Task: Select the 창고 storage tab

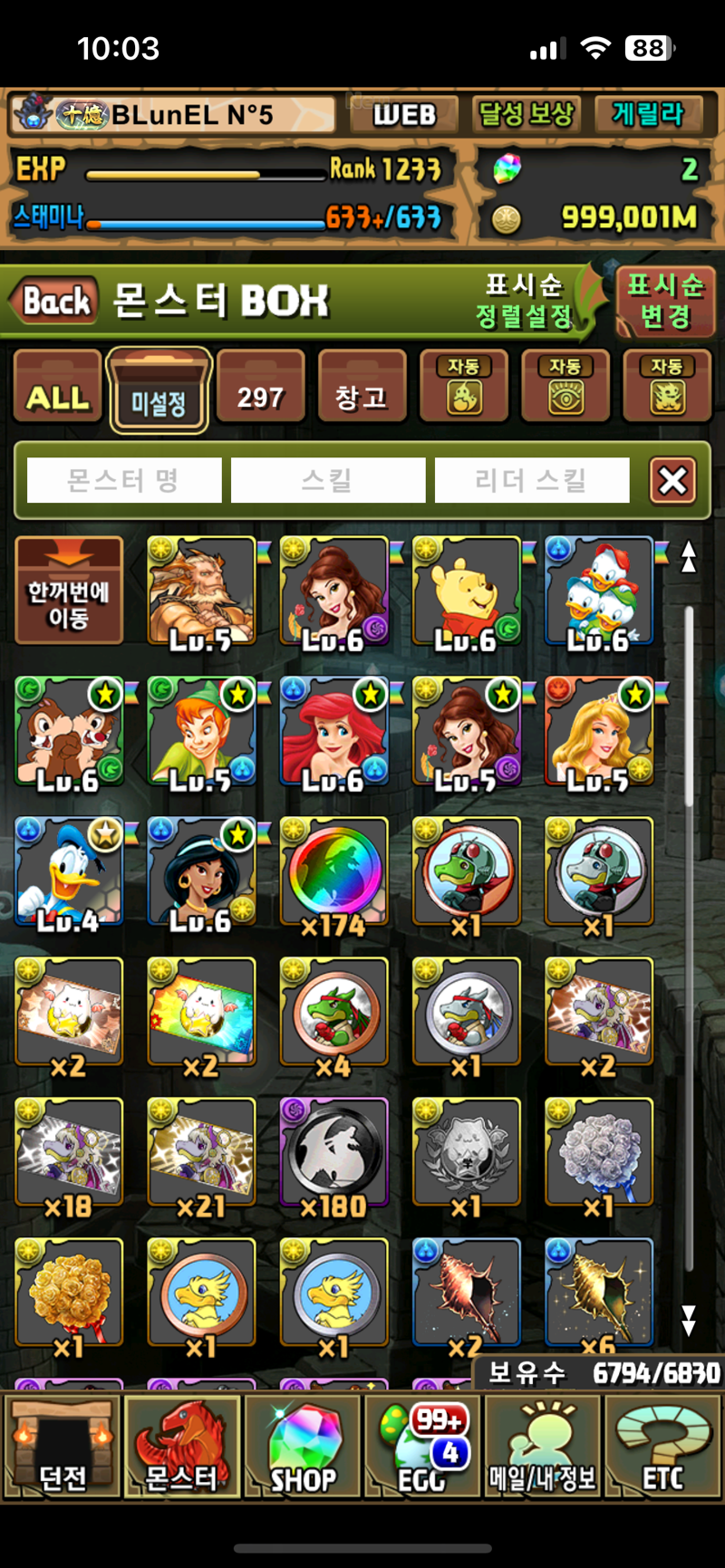Action: 362,387
